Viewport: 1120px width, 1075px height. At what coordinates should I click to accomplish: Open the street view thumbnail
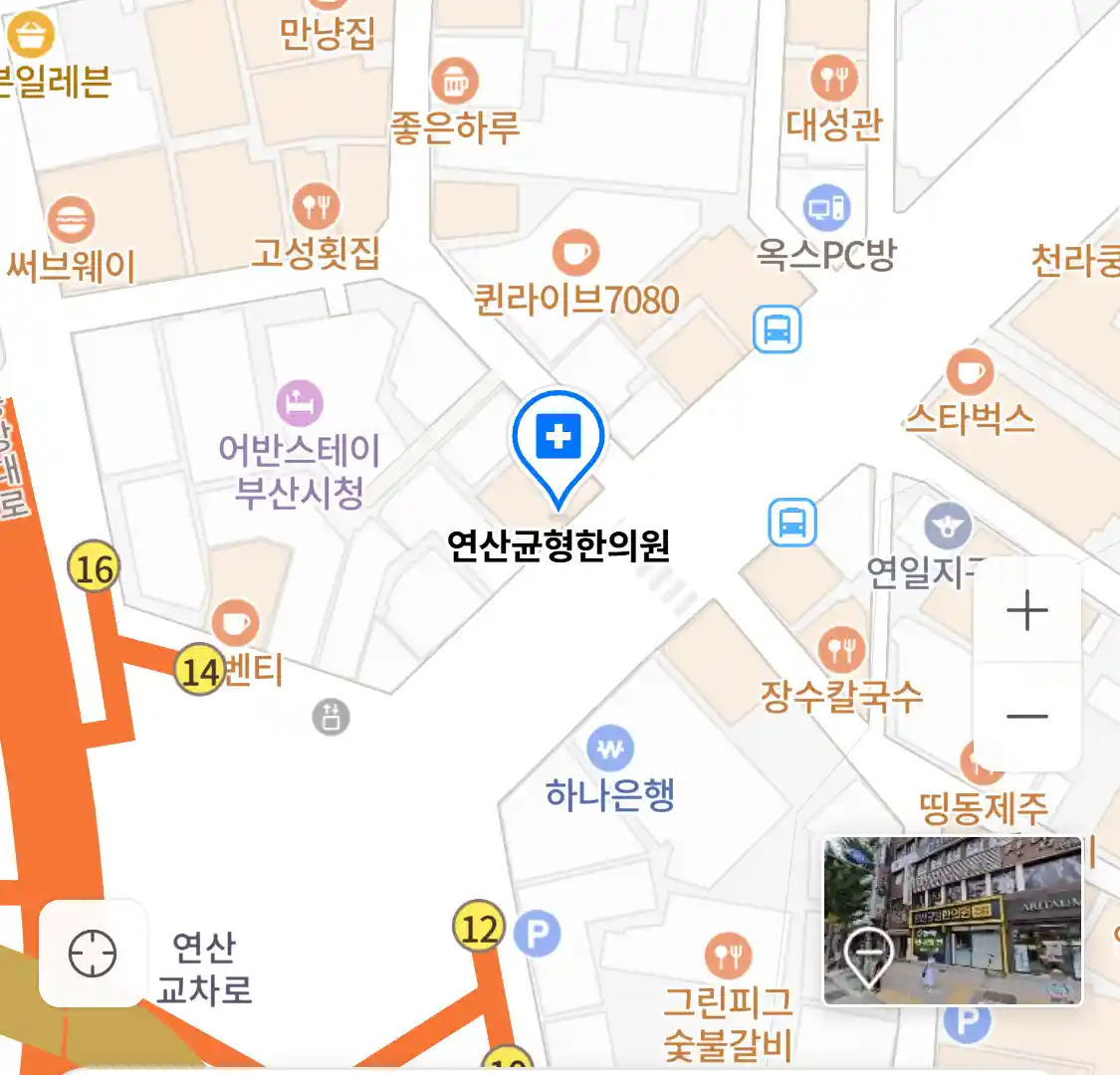click(x=952, y=921)
